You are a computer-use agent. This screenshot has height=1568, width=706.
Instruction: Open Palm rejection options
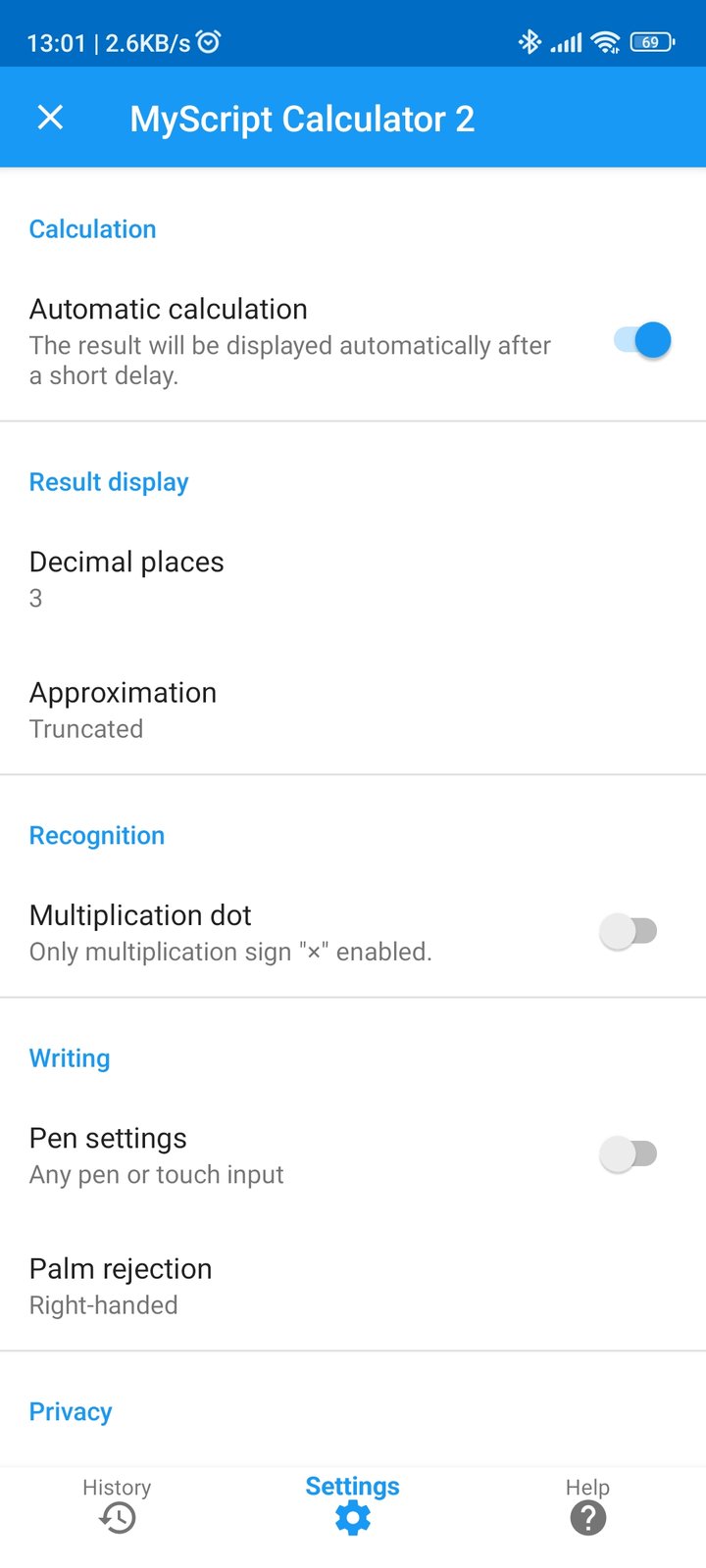click(122, 1285)
